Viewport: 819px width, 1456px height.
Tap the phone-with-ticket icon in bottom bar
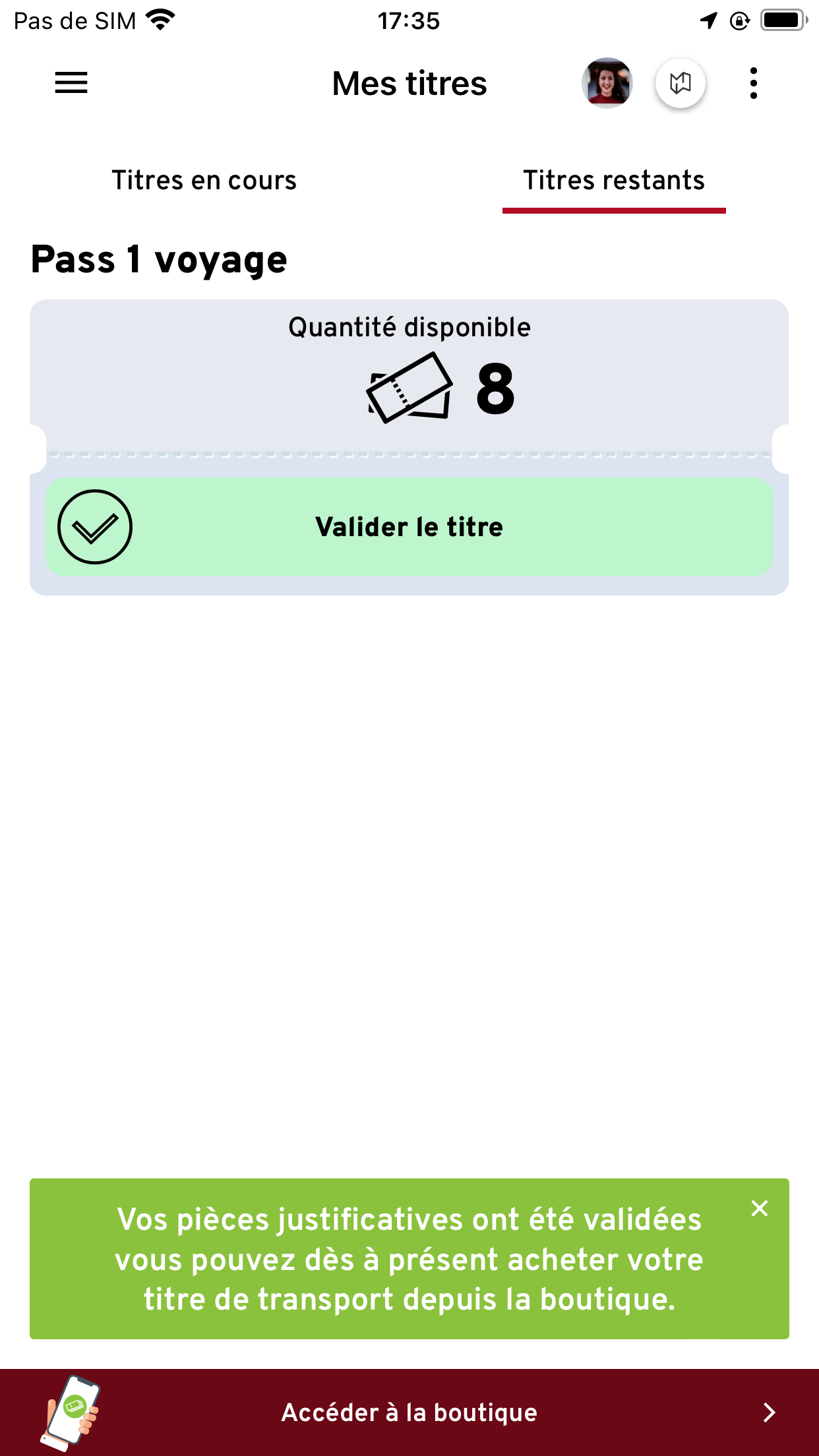click(x=73, y=1412)
